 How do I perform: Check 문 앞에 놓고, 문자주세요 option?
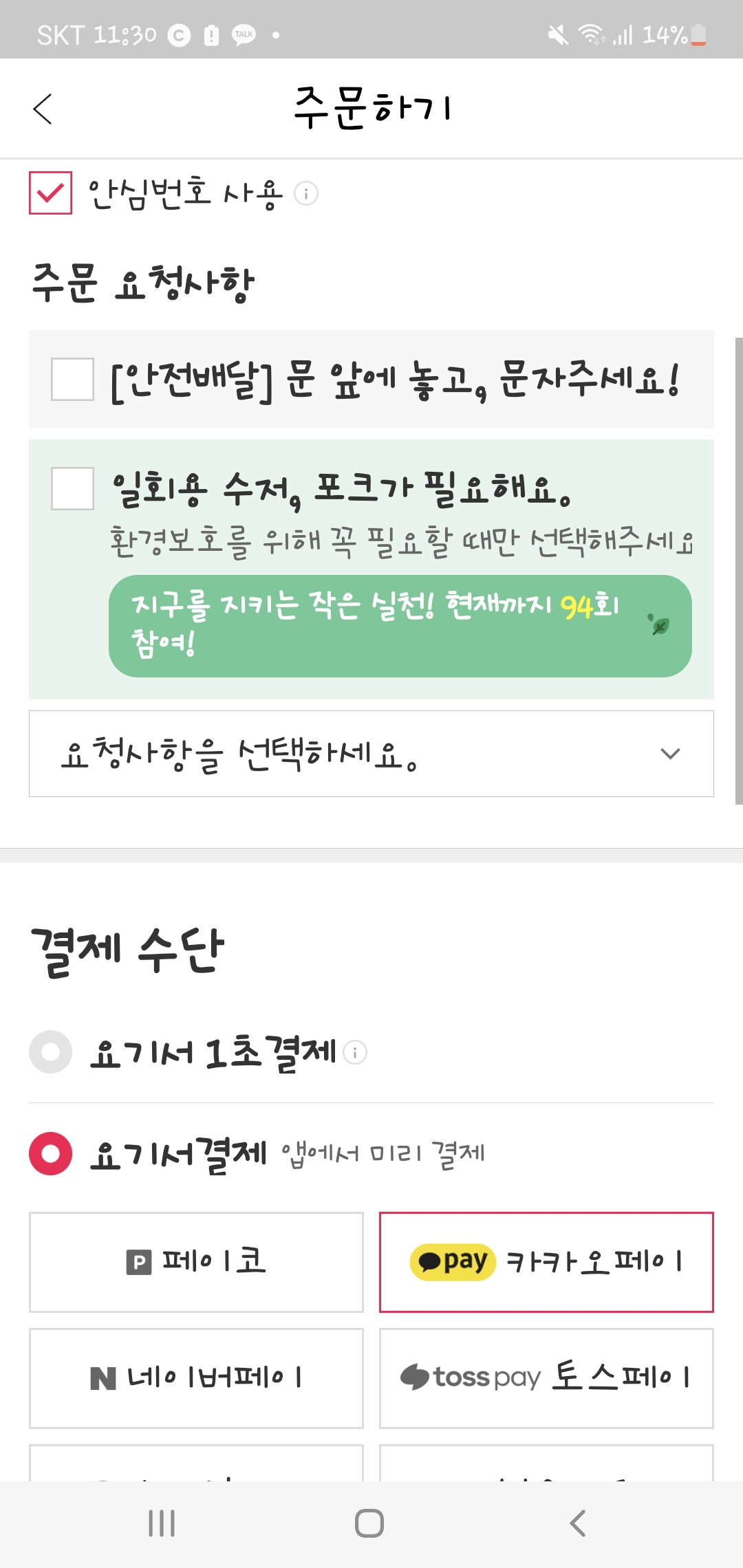click(x=73, y=379)
